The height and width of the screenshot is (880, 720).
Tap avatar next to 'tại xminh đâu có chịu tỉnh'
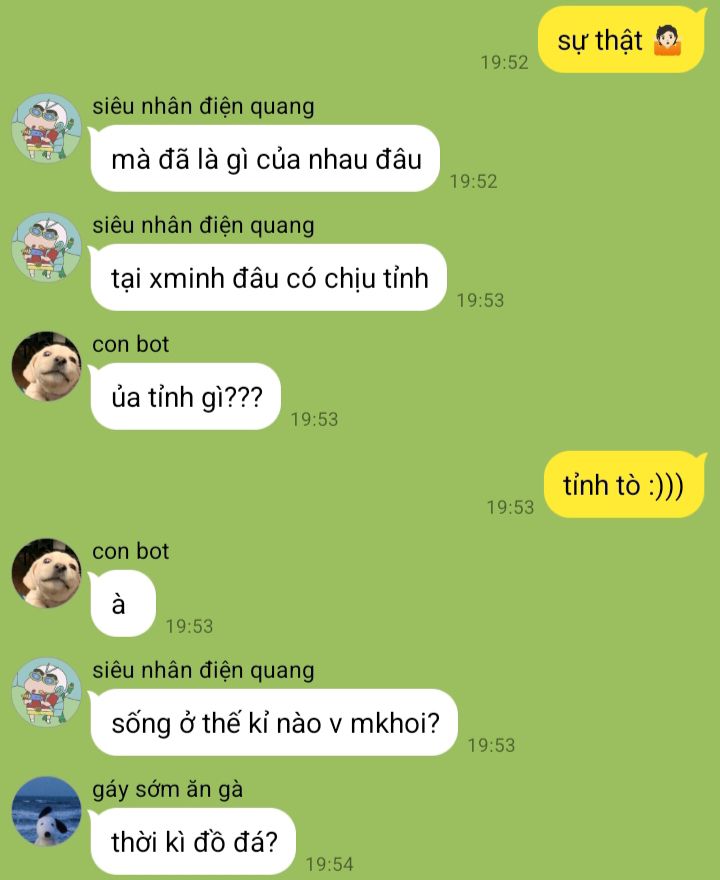click(x=46, y=247)
